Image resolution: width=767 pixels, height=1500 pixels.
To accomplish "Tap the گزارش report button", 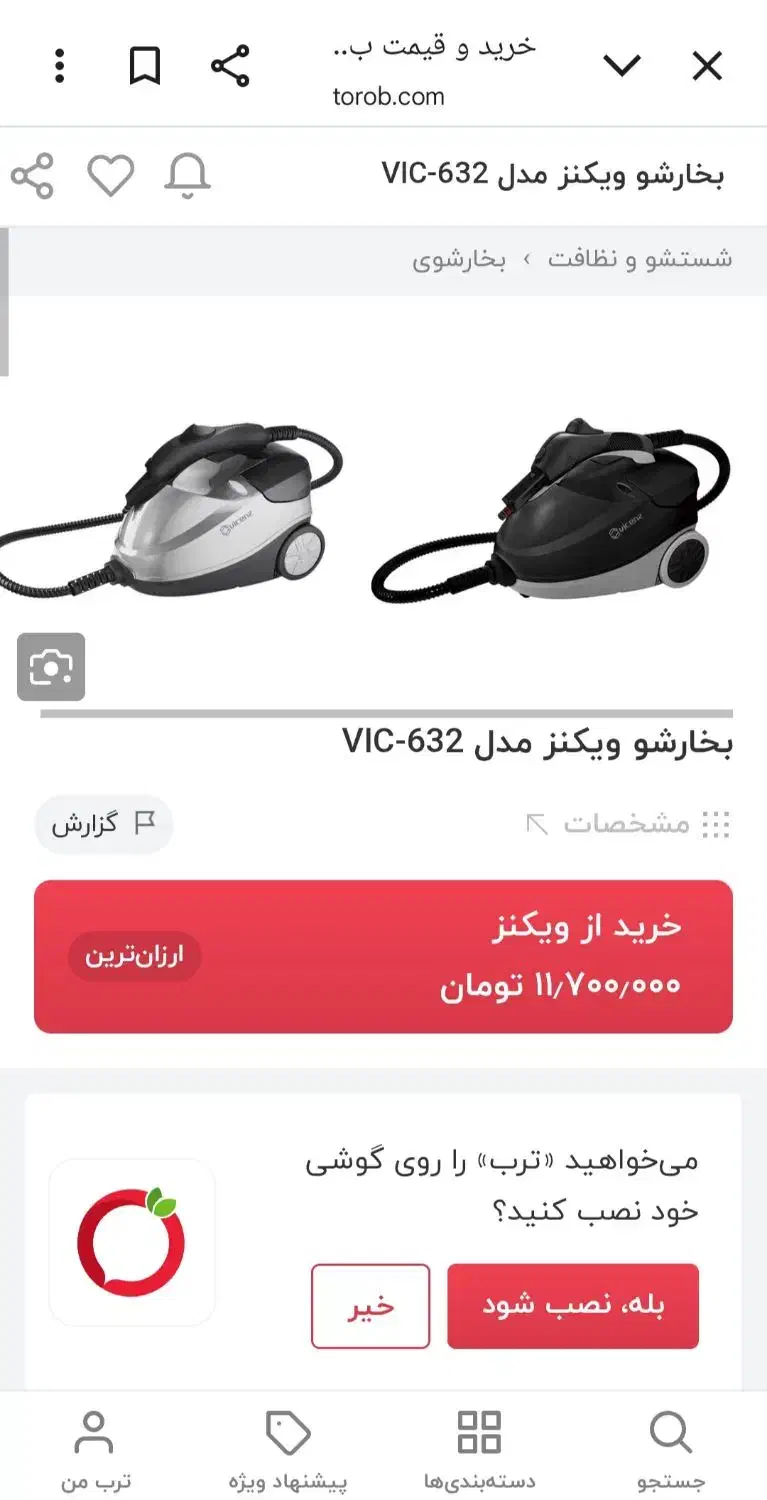I will [104, 824].
